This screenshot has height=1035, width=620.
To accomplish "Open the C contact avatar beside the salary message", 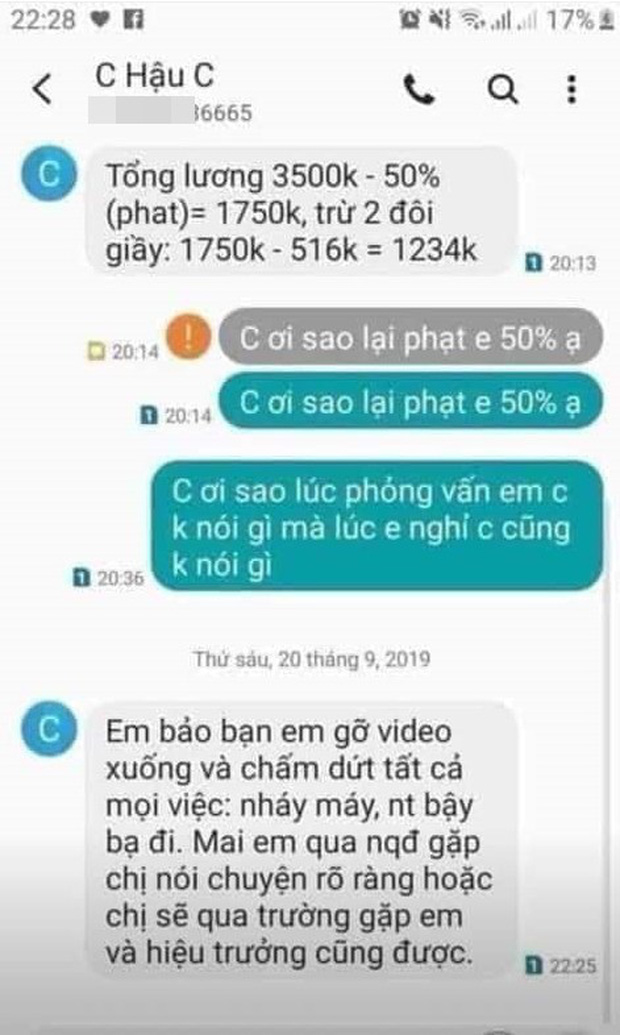I will (x=47, y=177).
